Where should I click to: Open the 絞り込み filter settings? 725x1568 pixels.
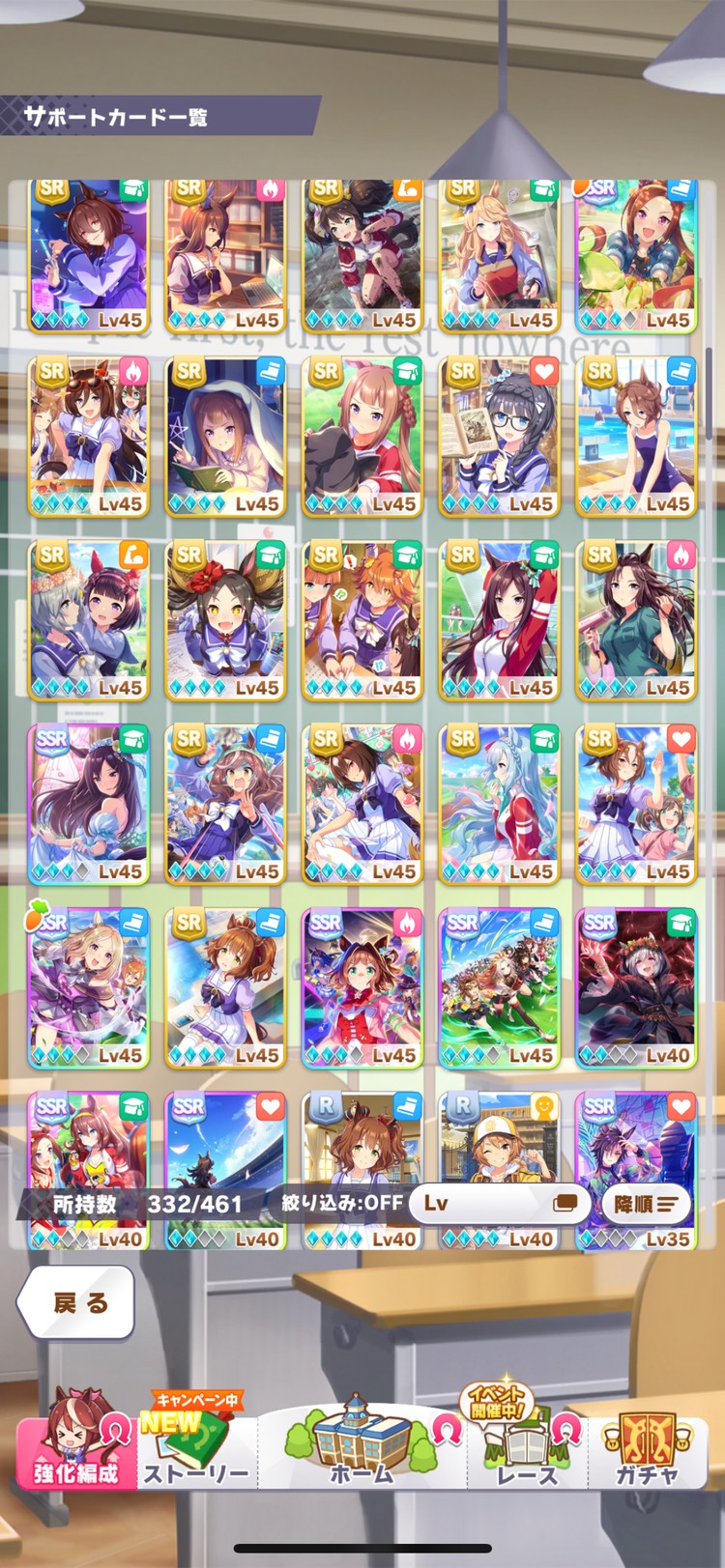pyautogui.click(x=342, y=1203)
